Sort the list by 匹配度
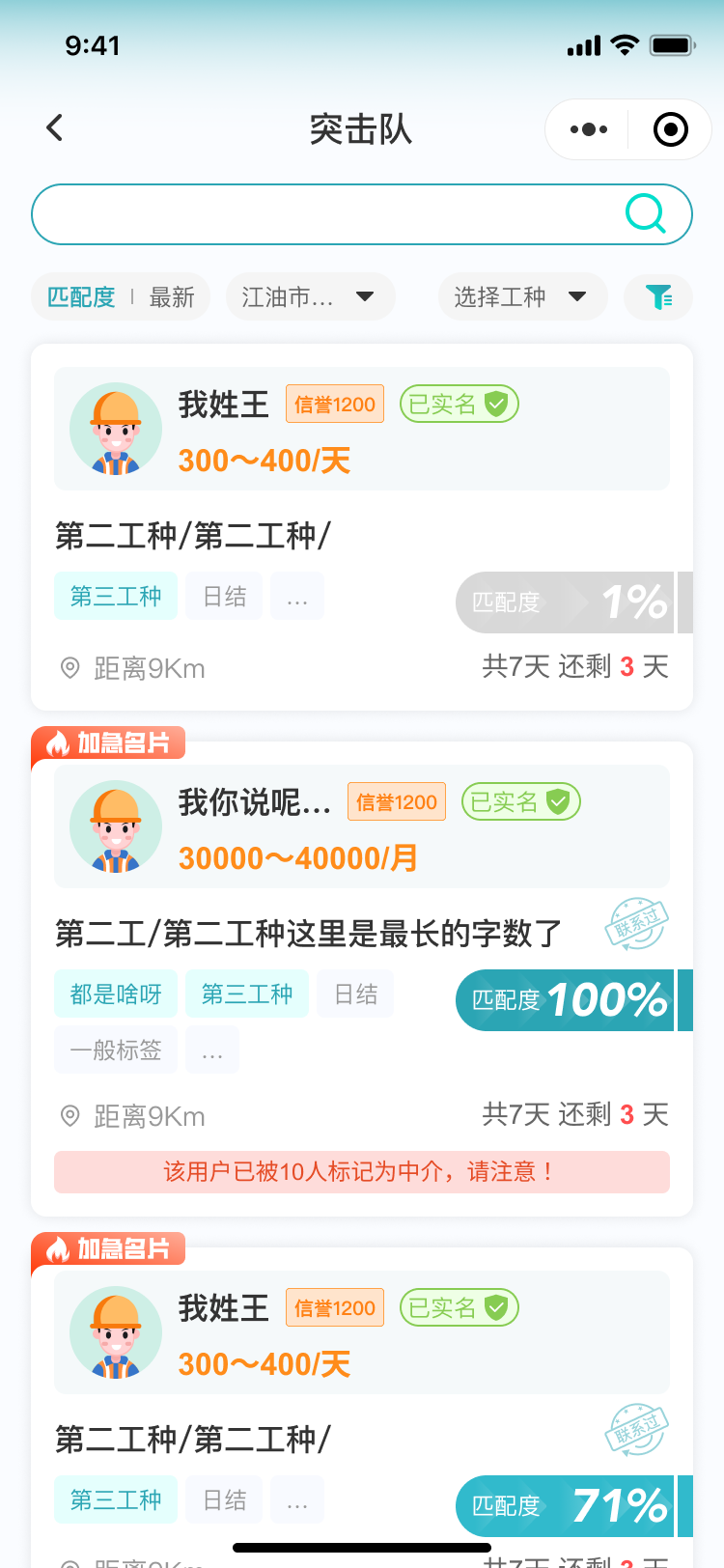The image size is (724, 1568). [81, 297]
